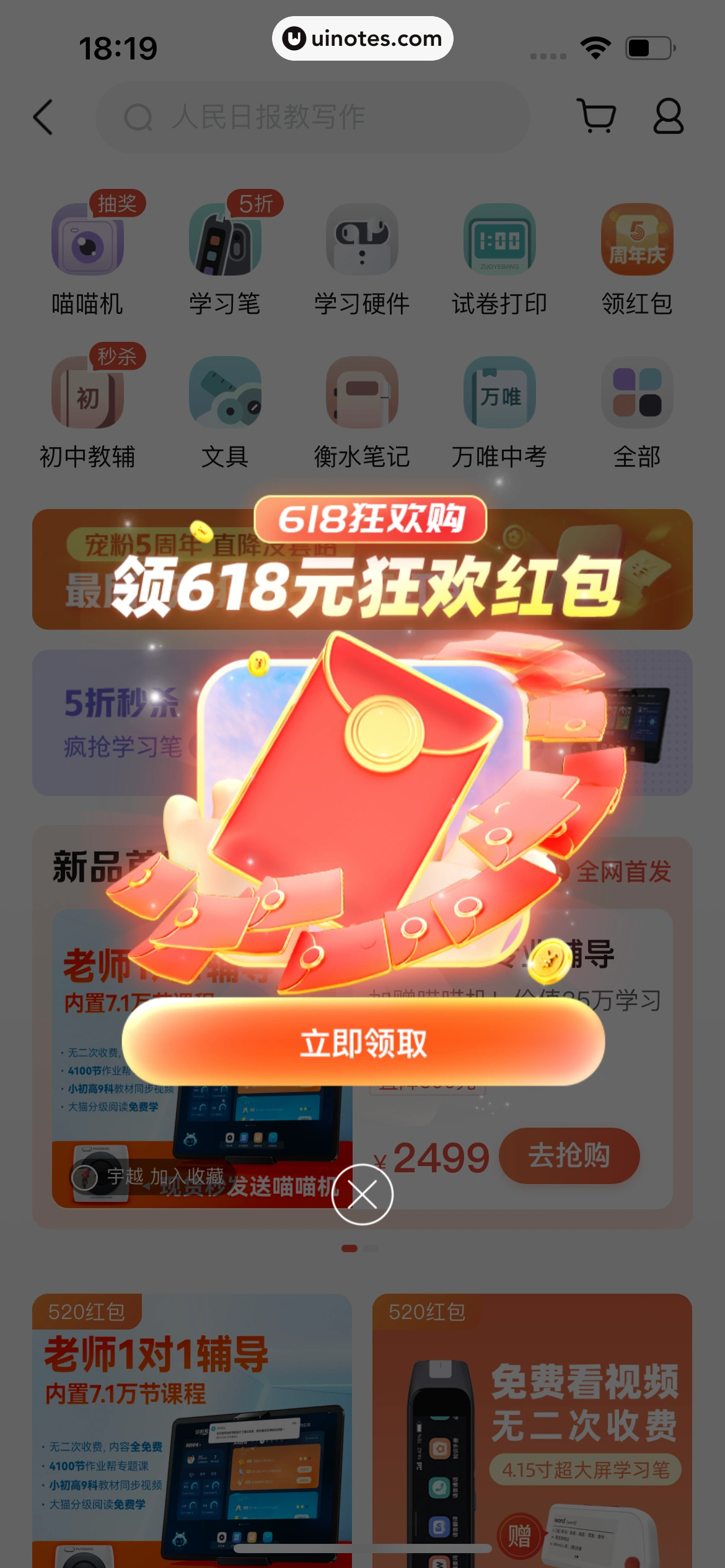Open the shopping cart

pyautogui.click(x=596, y=116)
